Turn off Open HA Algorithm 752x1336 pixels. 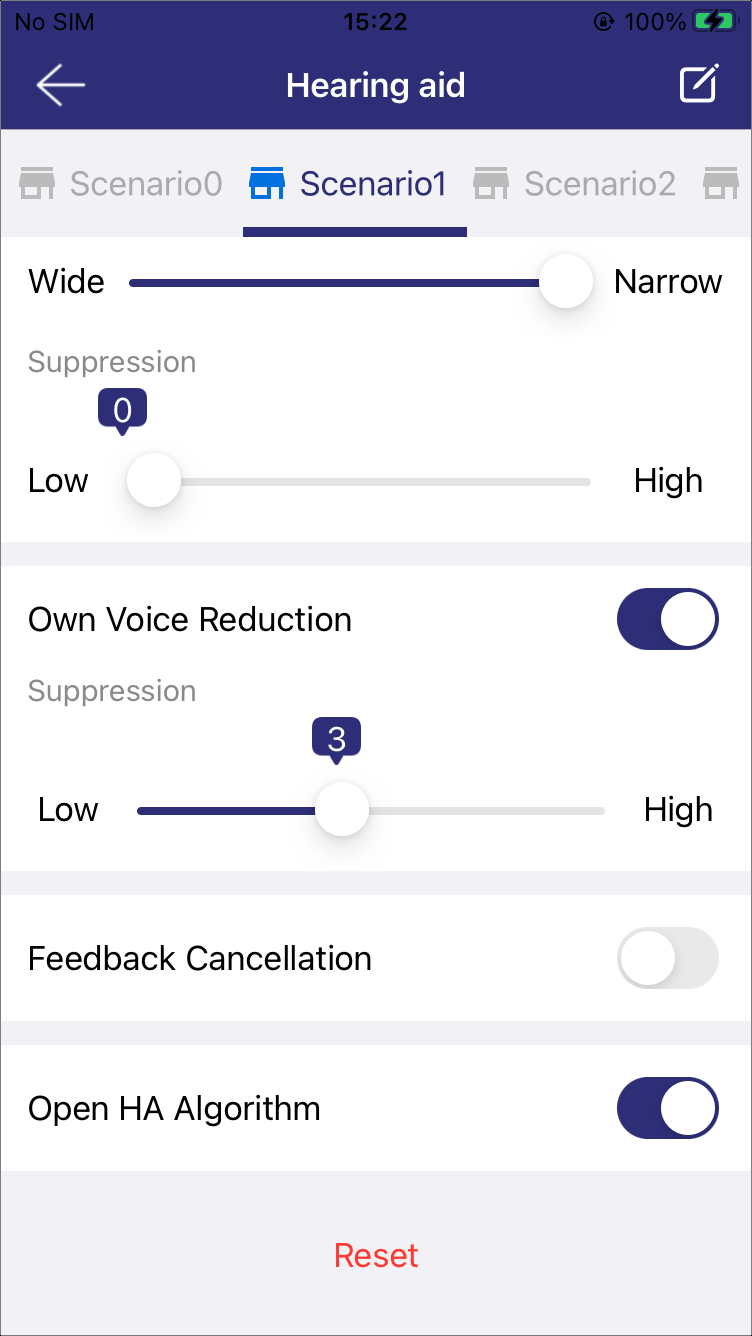668,1108
